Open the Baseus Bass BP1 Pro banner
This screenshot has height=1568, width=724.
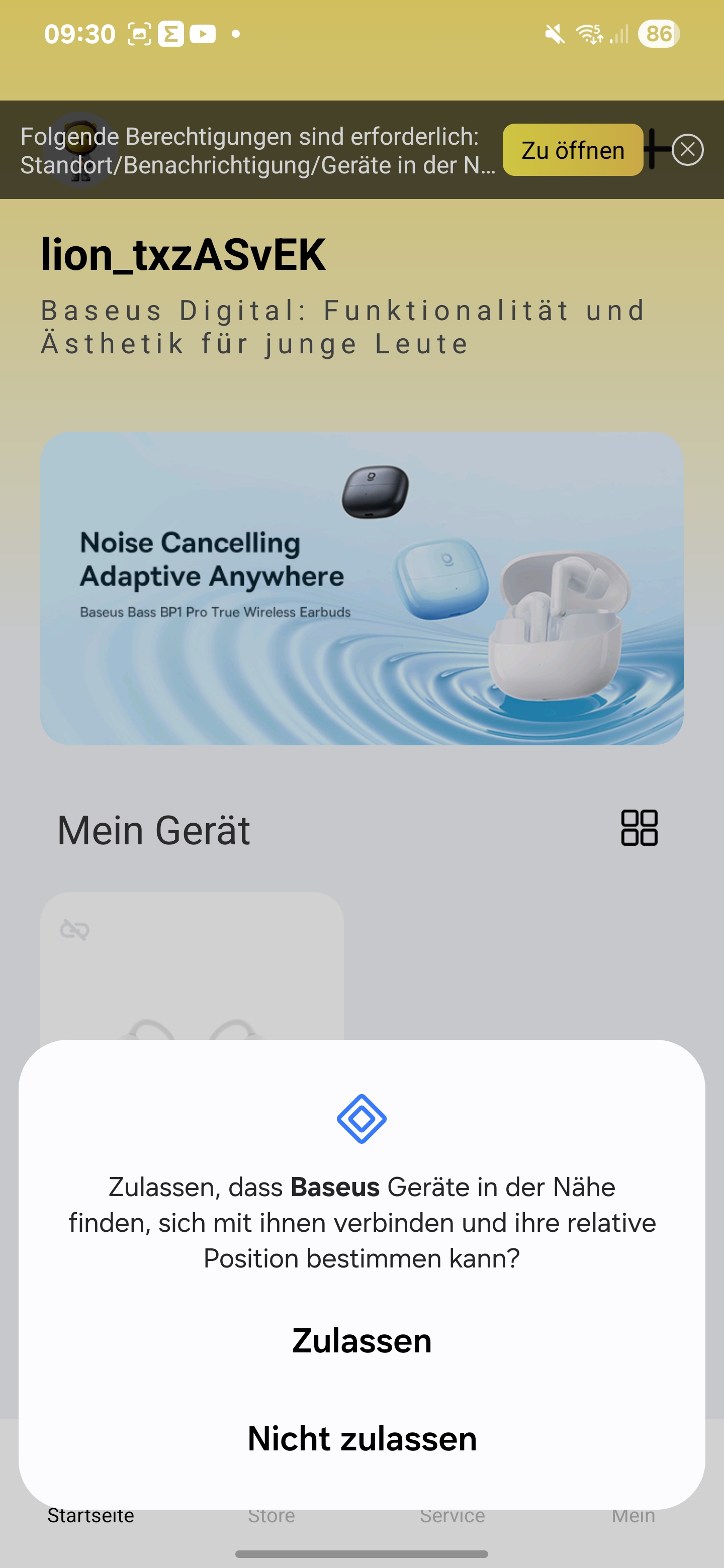[361, 588]
